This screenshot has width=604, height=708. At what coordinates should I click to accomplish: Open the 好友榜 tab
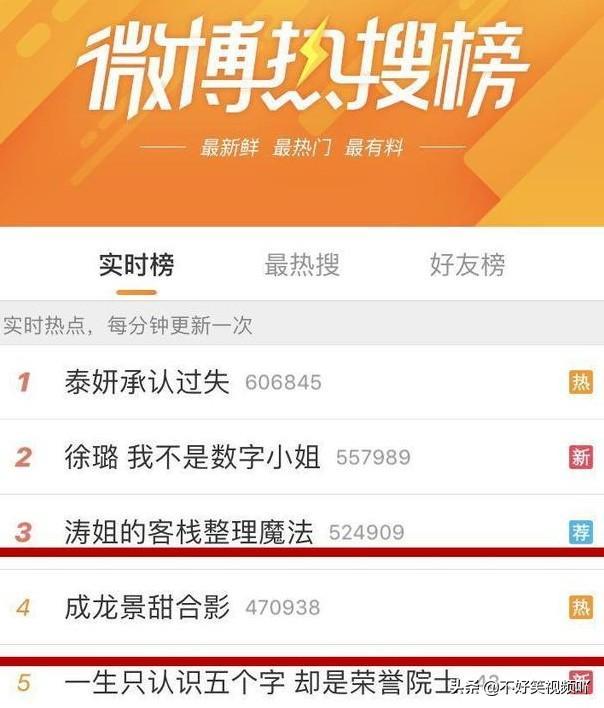tap(467, 265)
